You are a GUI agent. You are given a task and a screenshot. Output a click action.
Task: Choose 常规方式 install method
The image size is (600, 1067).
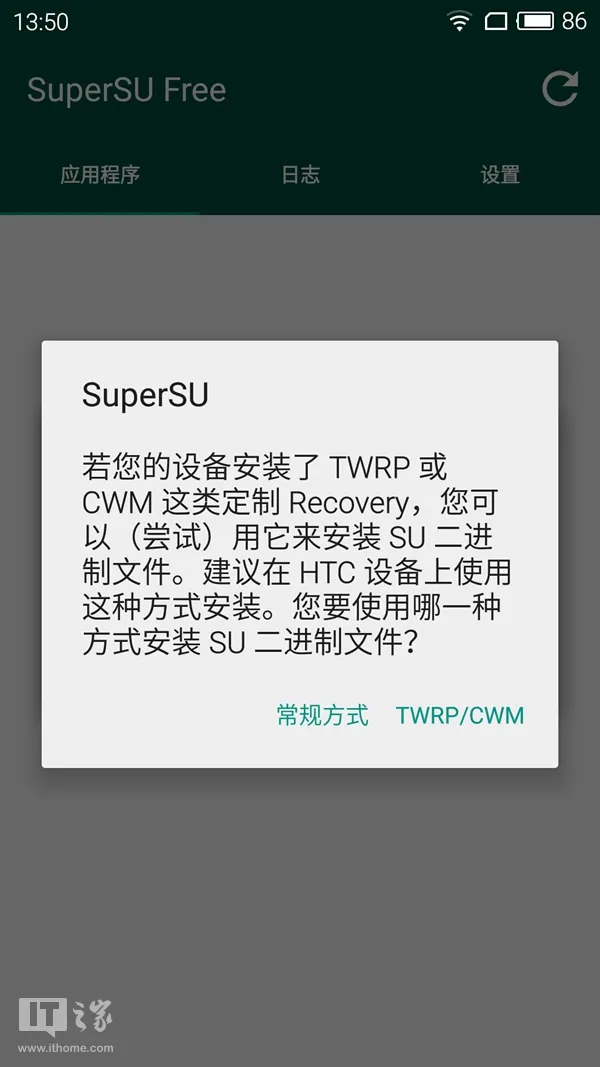pos(322,715)
